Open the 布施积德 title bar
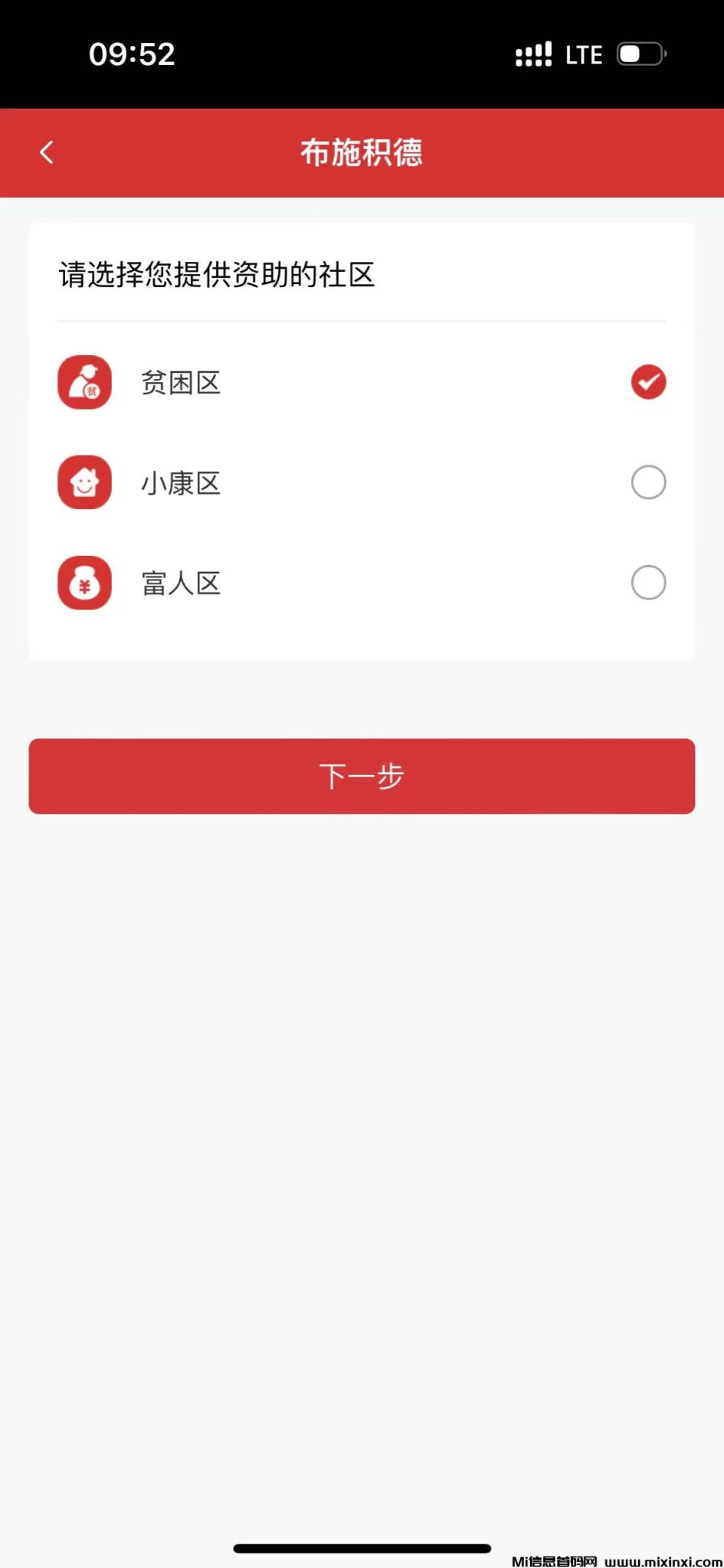The image size is (724, 1568). coord(362,152)
